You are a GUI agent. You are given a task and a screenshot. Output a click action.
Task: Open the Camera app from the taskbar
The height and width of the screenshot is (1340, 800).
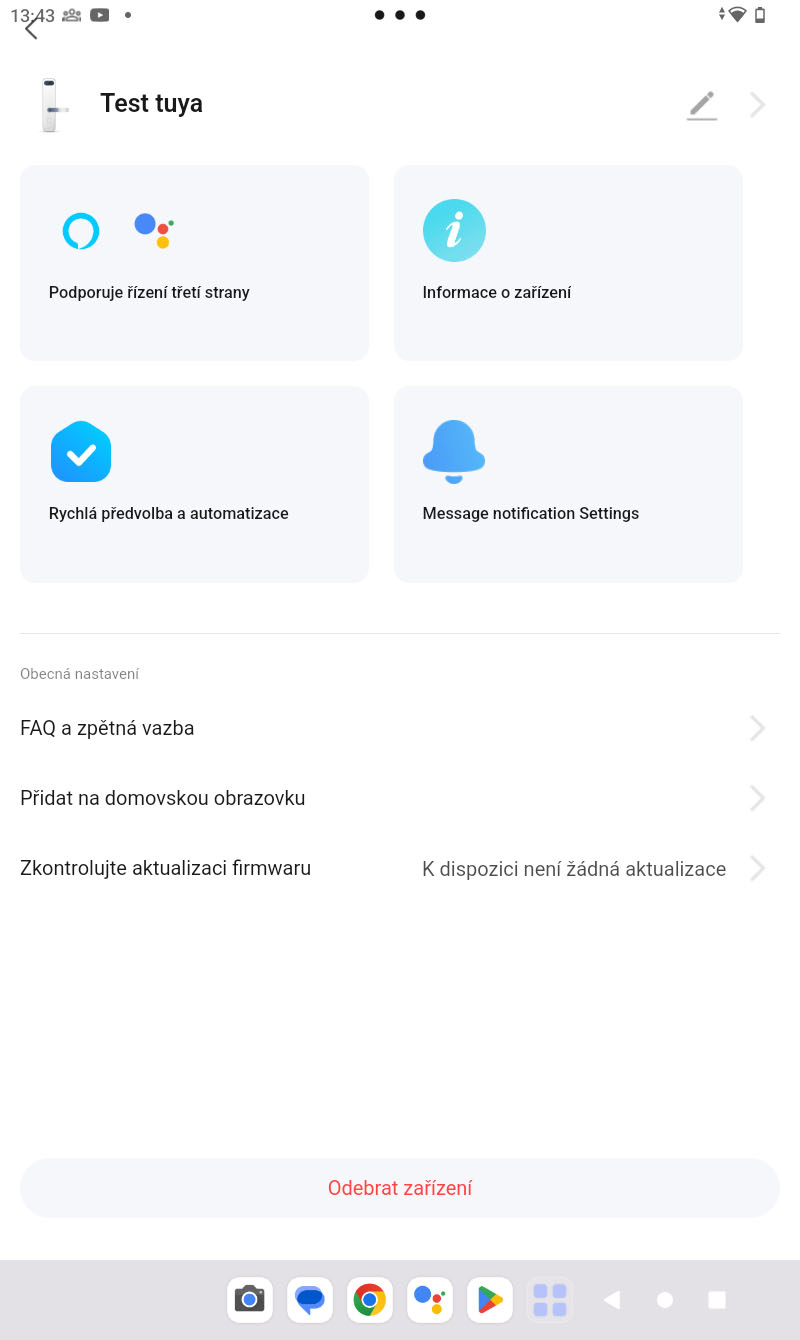[x=250, y=1300]
